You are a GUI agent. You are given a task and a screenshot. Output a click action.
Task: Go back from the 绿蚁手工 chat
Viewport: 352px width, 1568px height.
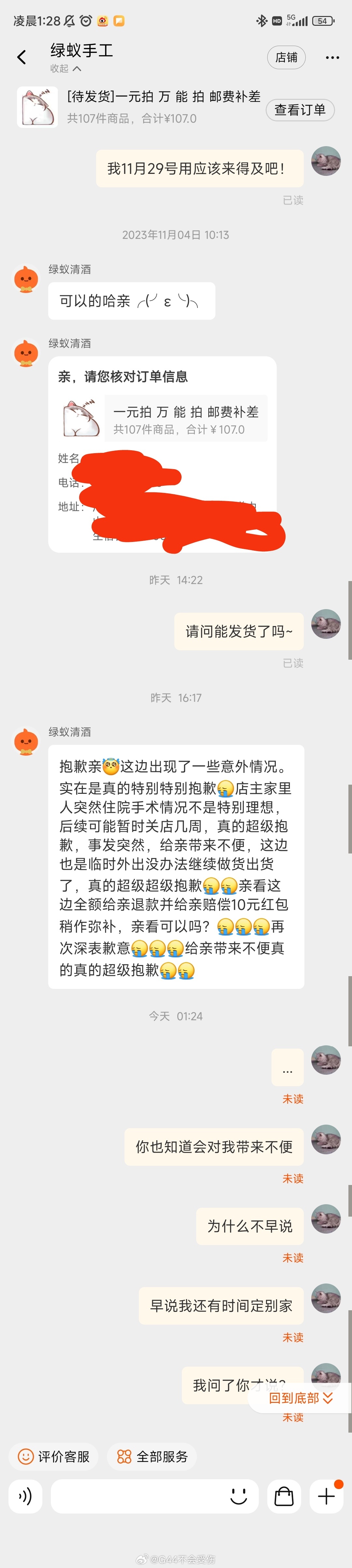pos(22,57)
